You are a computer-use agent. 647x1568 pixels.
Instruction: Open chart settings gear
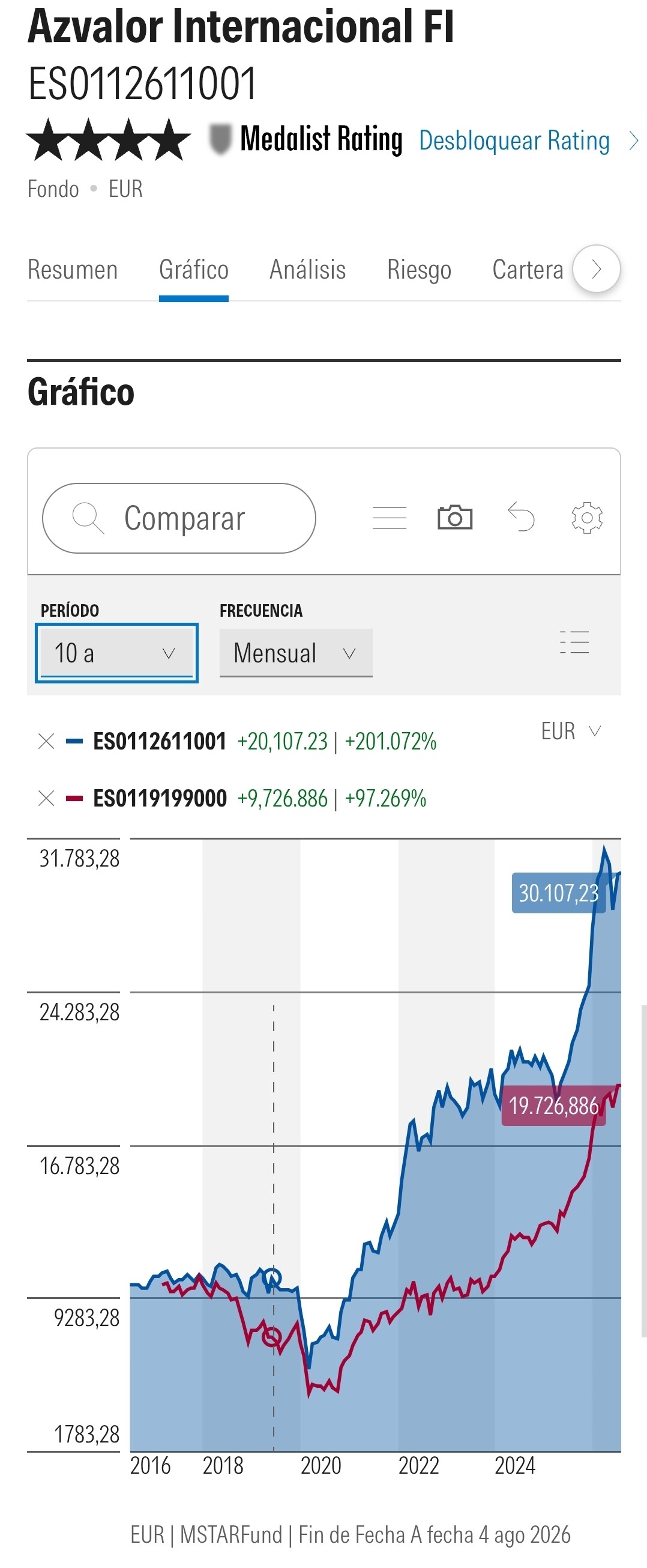coord(587,518)
